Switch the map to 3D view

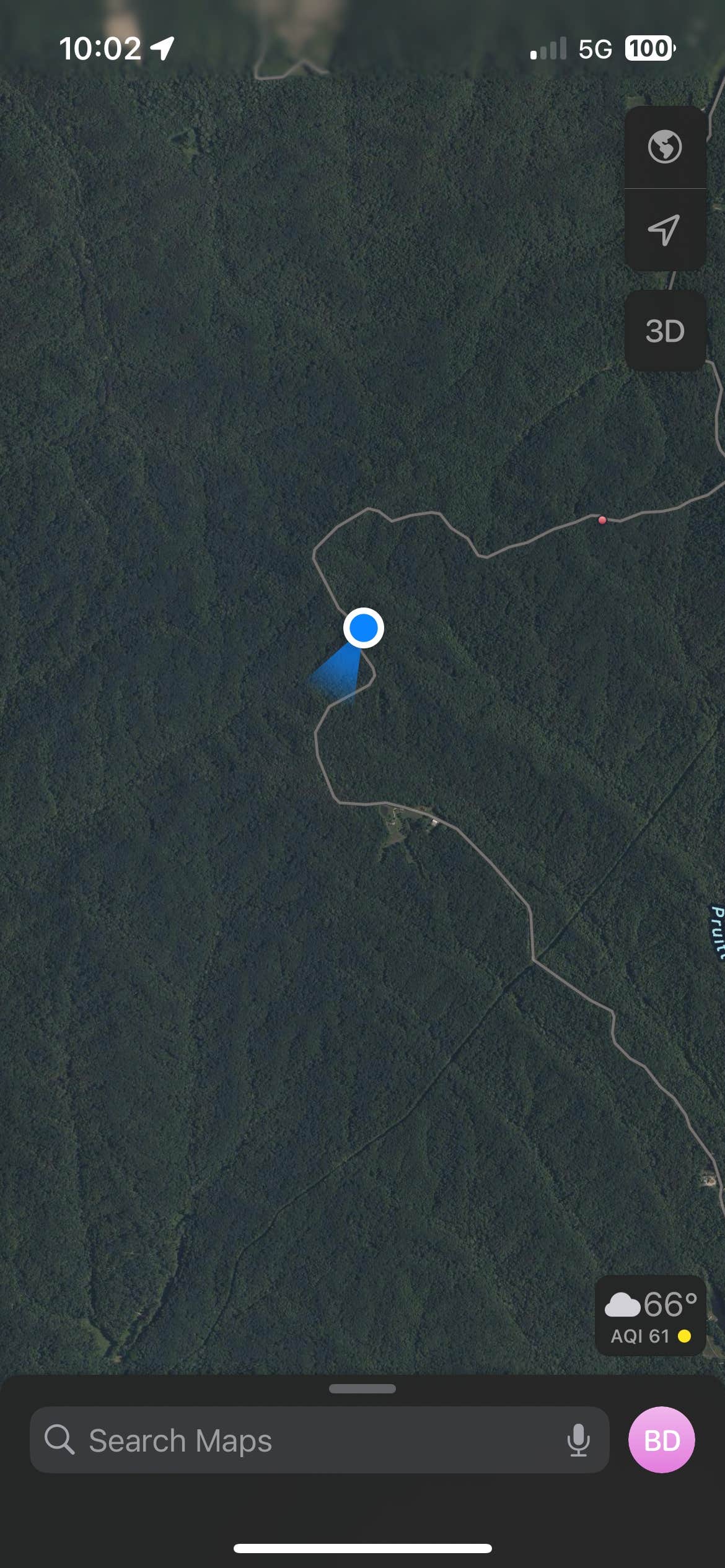click(x=665, y=331)
